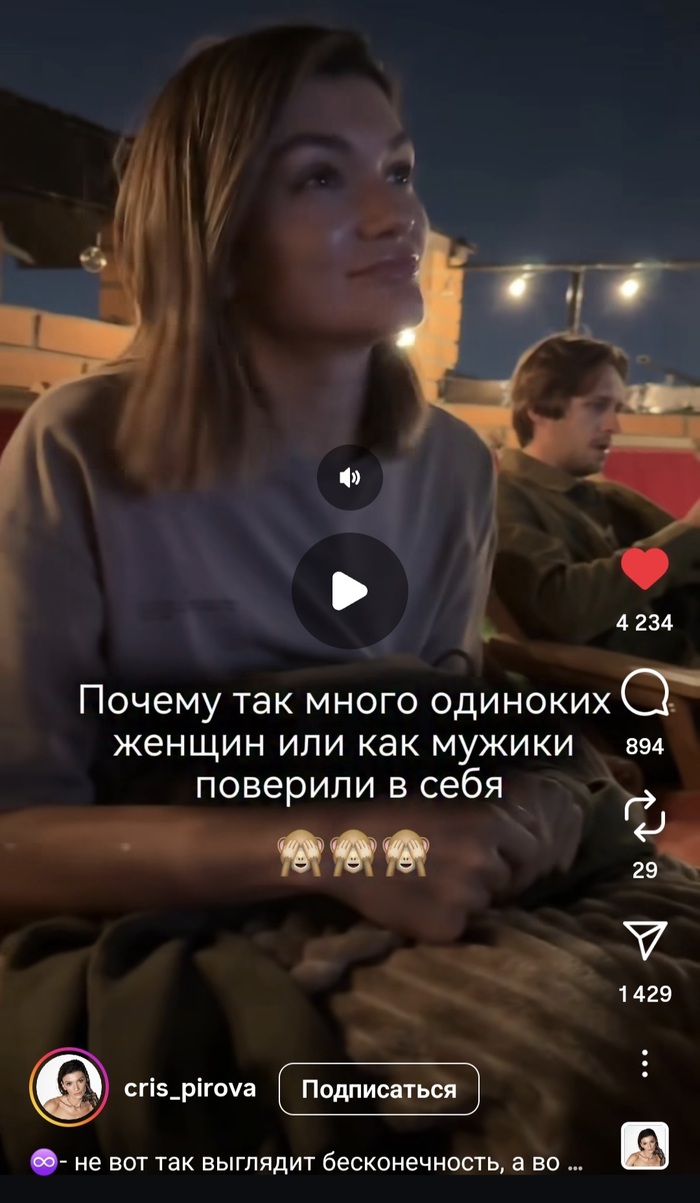Toggle the reel's sound with speaker icon
The image size is (700, 1203).
[x=349, y=478]
